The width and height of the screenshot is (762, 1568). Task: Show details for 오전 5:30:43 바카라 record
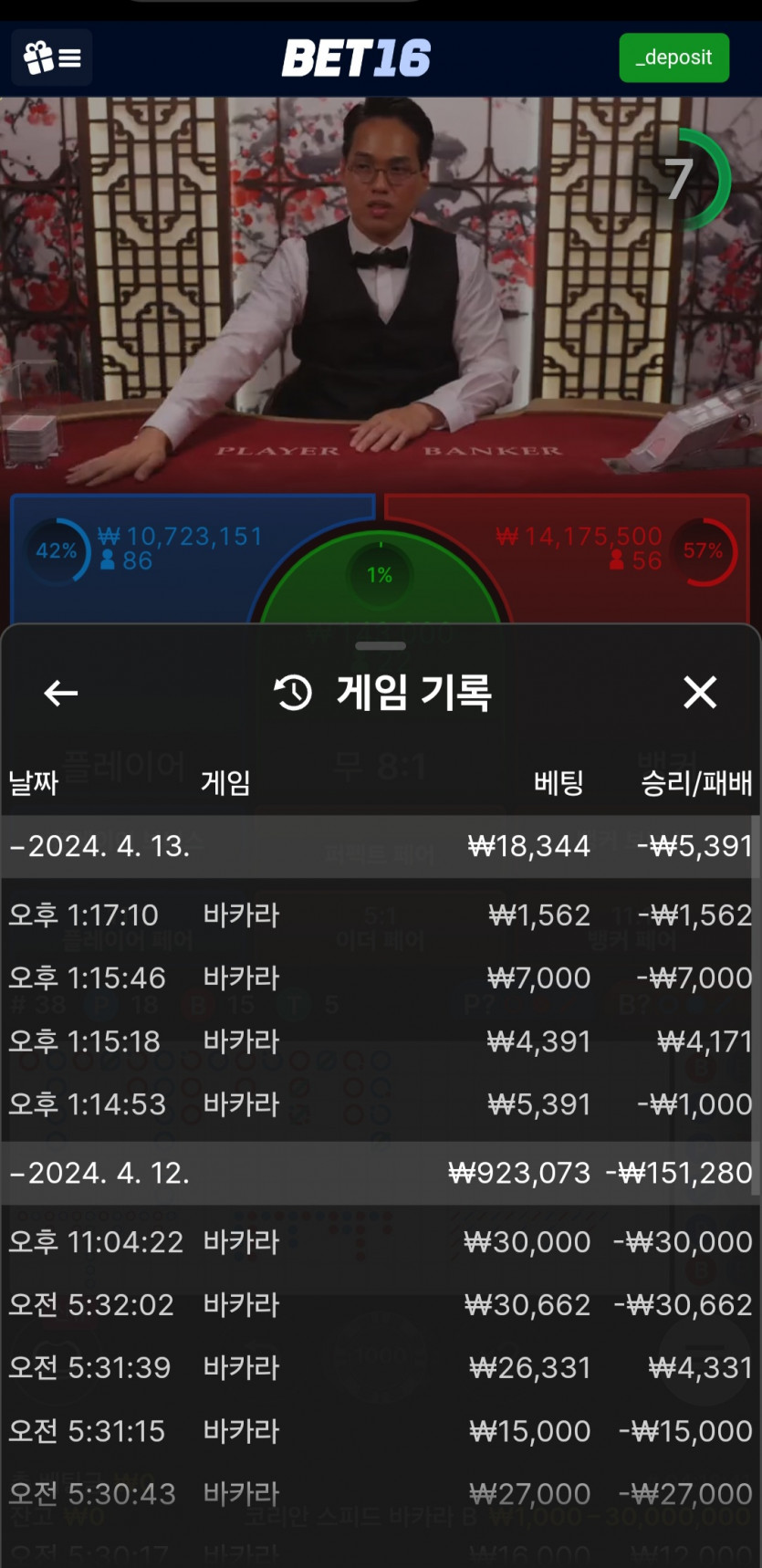(x=380, y=1493)
